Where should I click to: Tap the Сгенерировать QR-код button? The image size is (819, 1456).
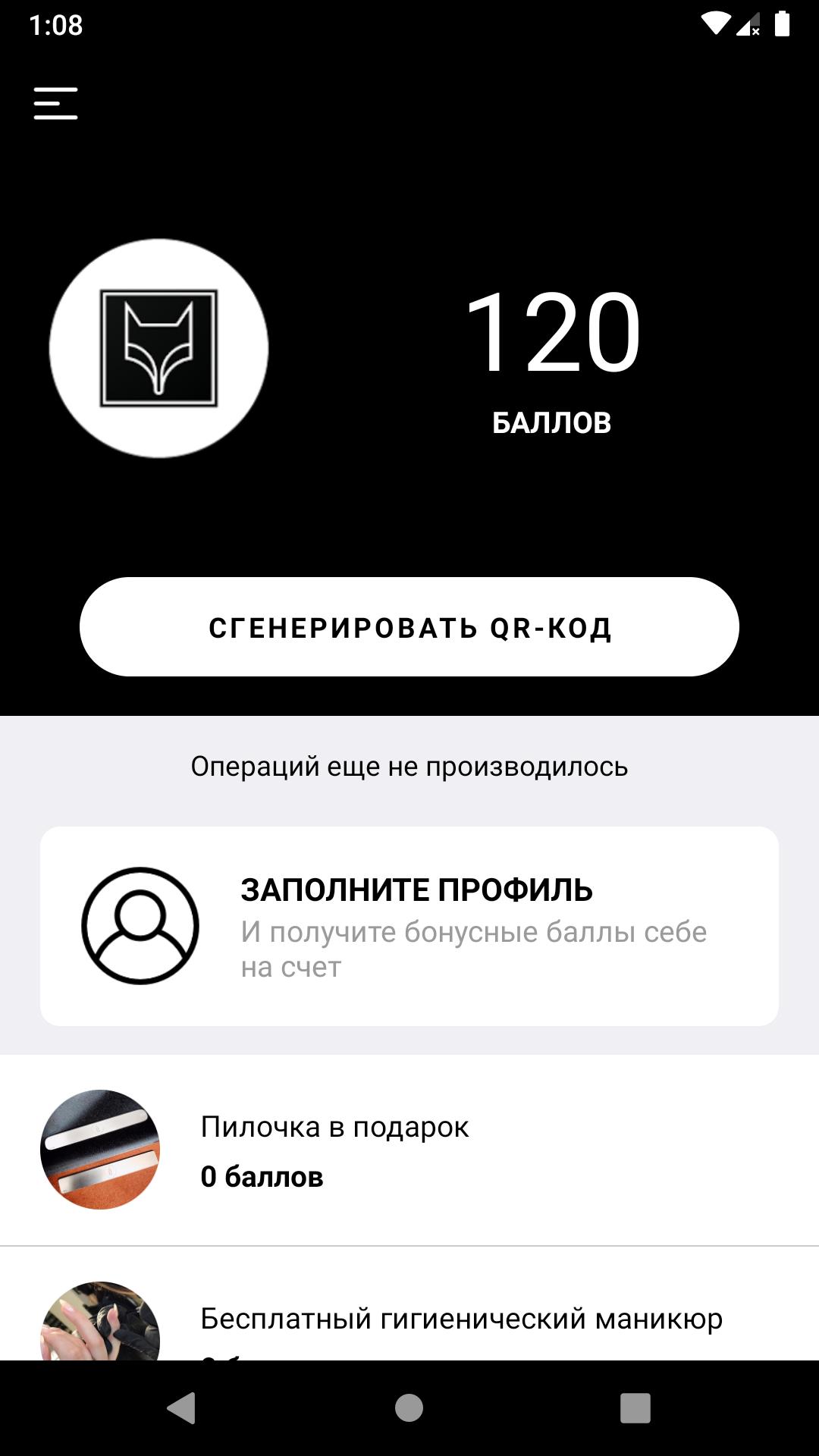[x=409, y=627]
